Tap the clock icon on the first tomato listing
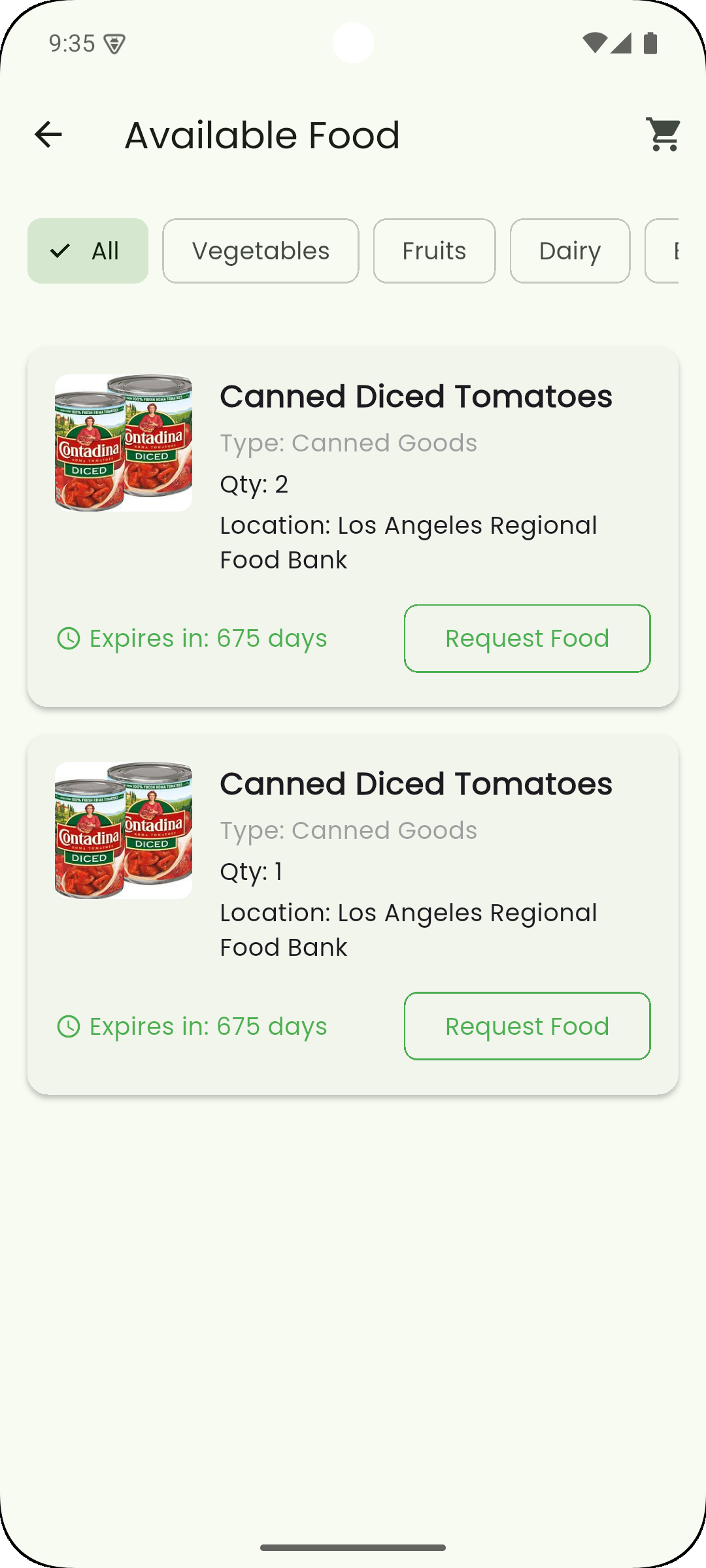Screen dimensions: 706x1568 [69, 638]
